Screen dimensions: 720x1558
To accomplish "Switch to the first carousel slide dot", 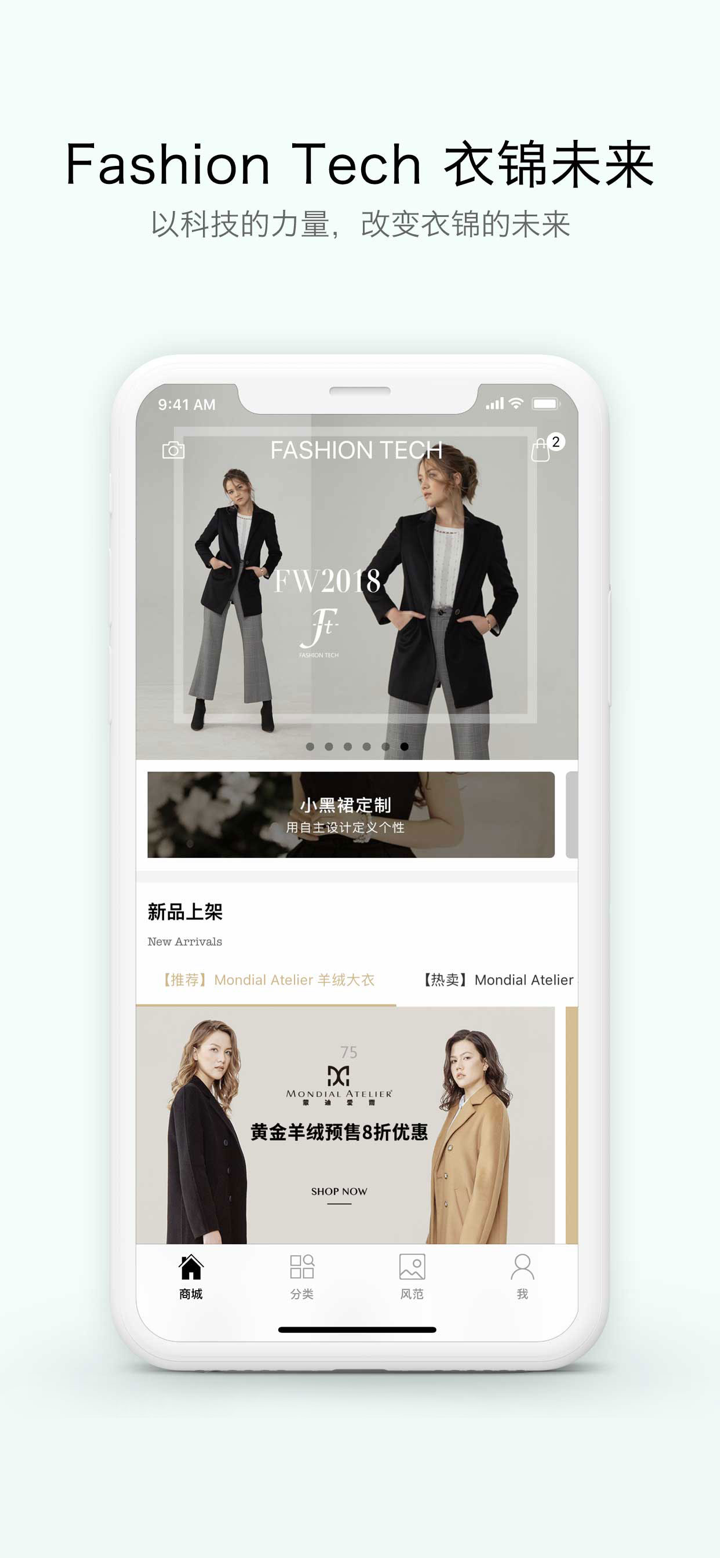I will [311, 746].
